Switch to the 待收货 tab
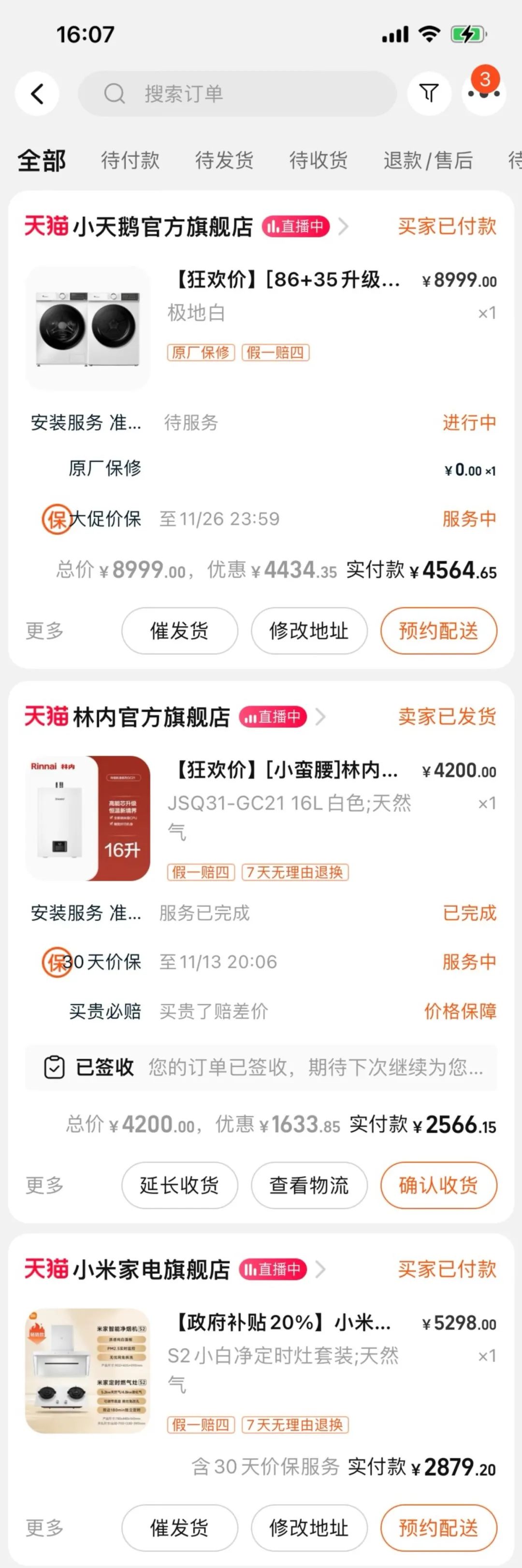The width and height of the screenshot is (522, 1568). click(318, 160)
